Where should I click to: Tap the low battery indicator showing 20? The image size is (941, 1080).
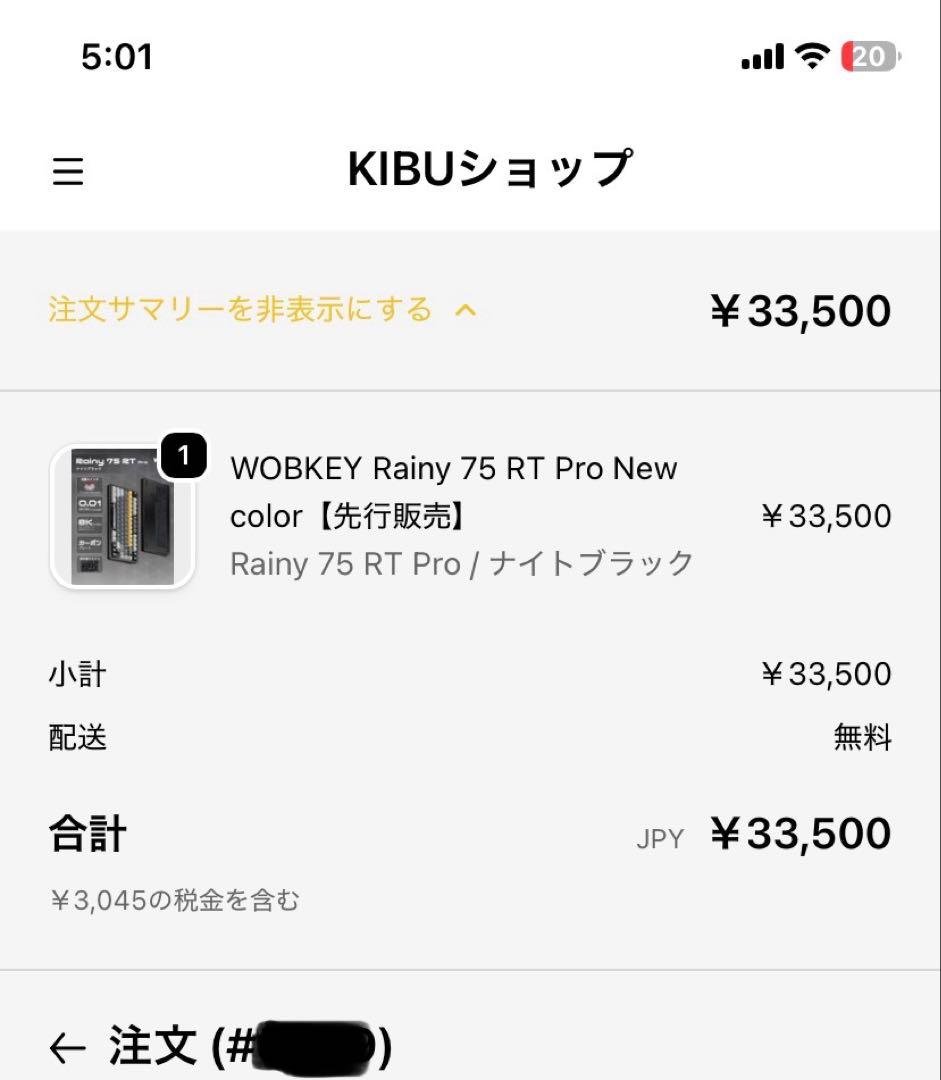point(869,57)
